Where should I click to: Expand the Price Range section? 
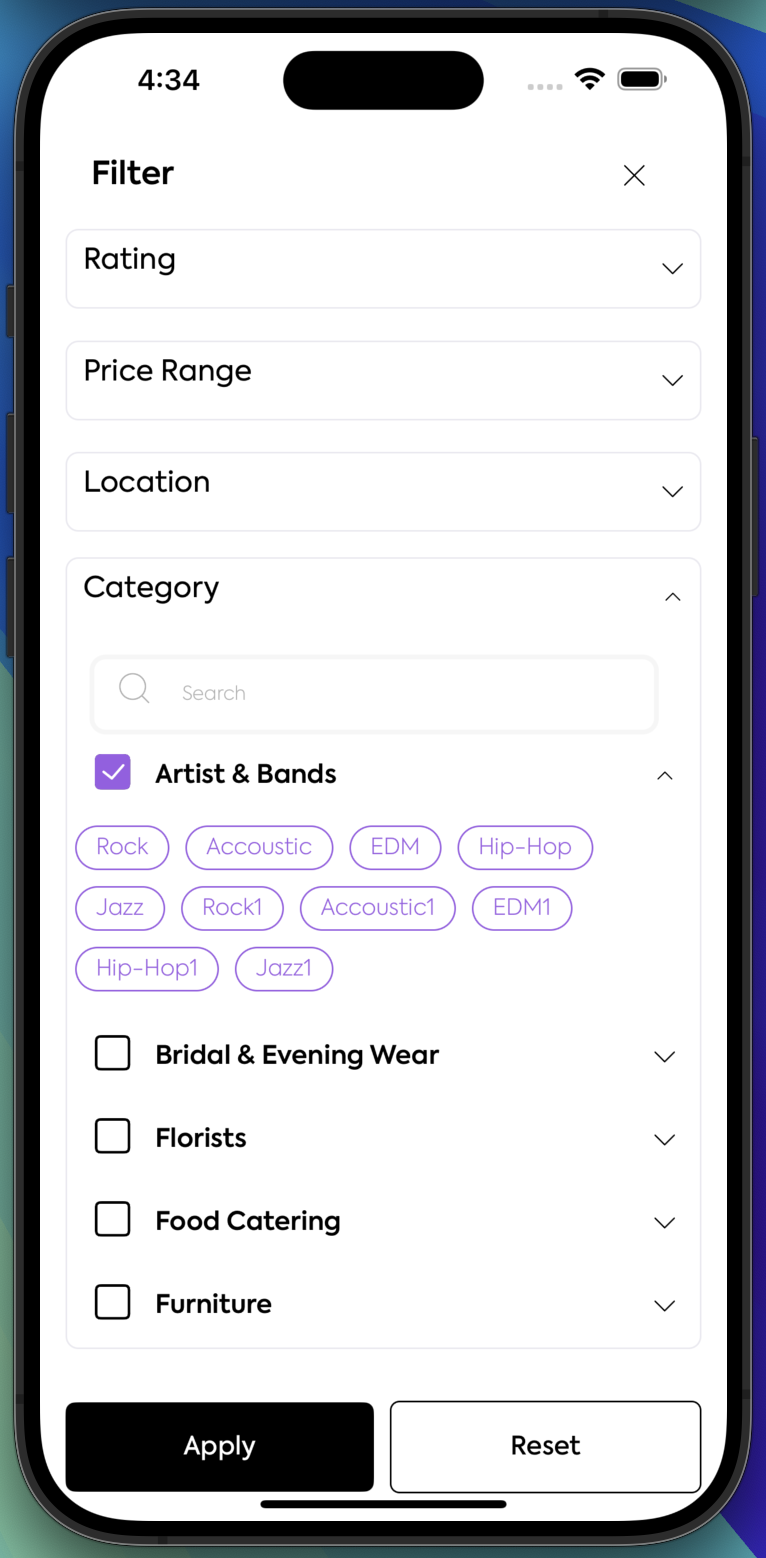coord(672,381)
